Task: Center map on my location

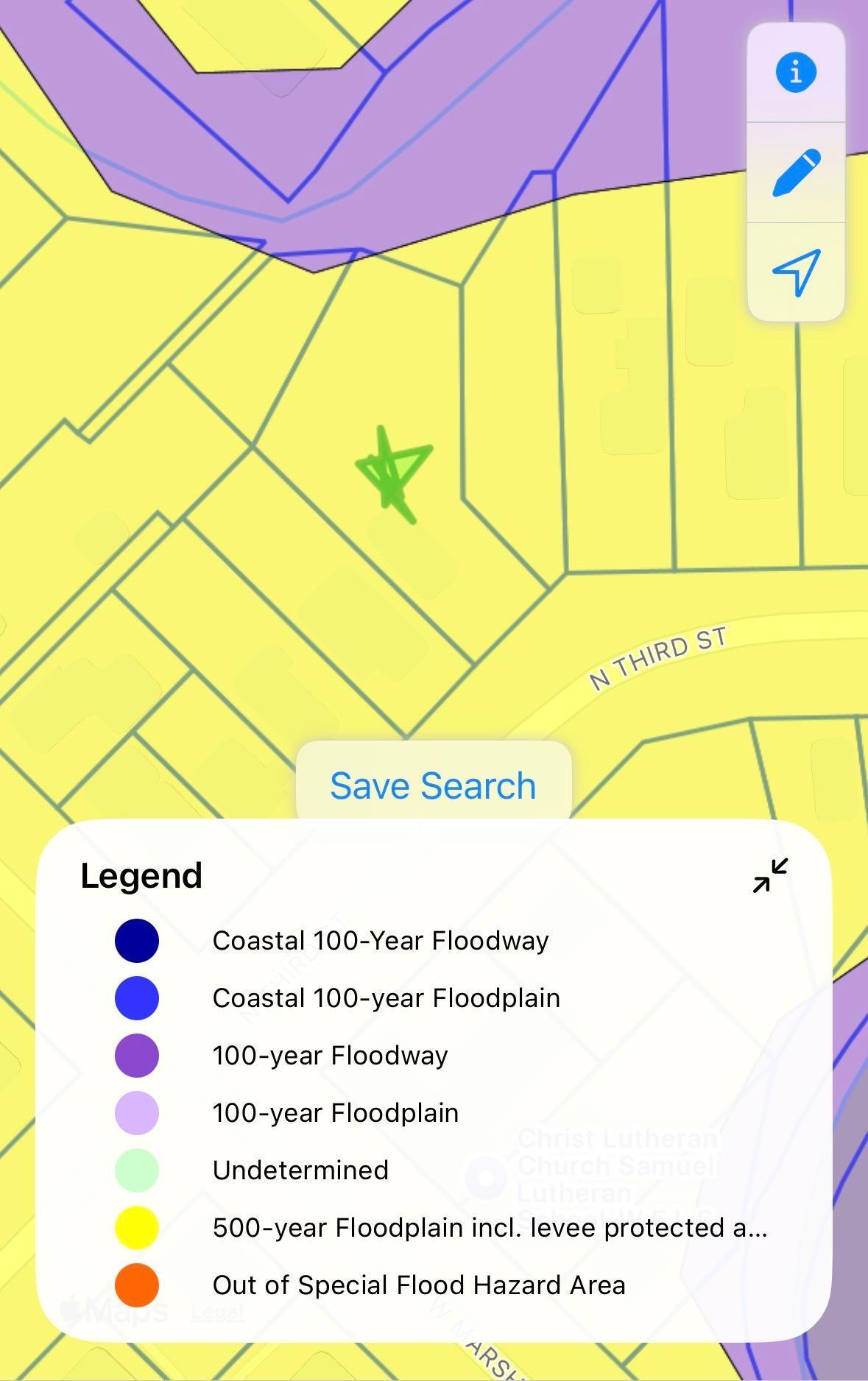Action: 795,272
